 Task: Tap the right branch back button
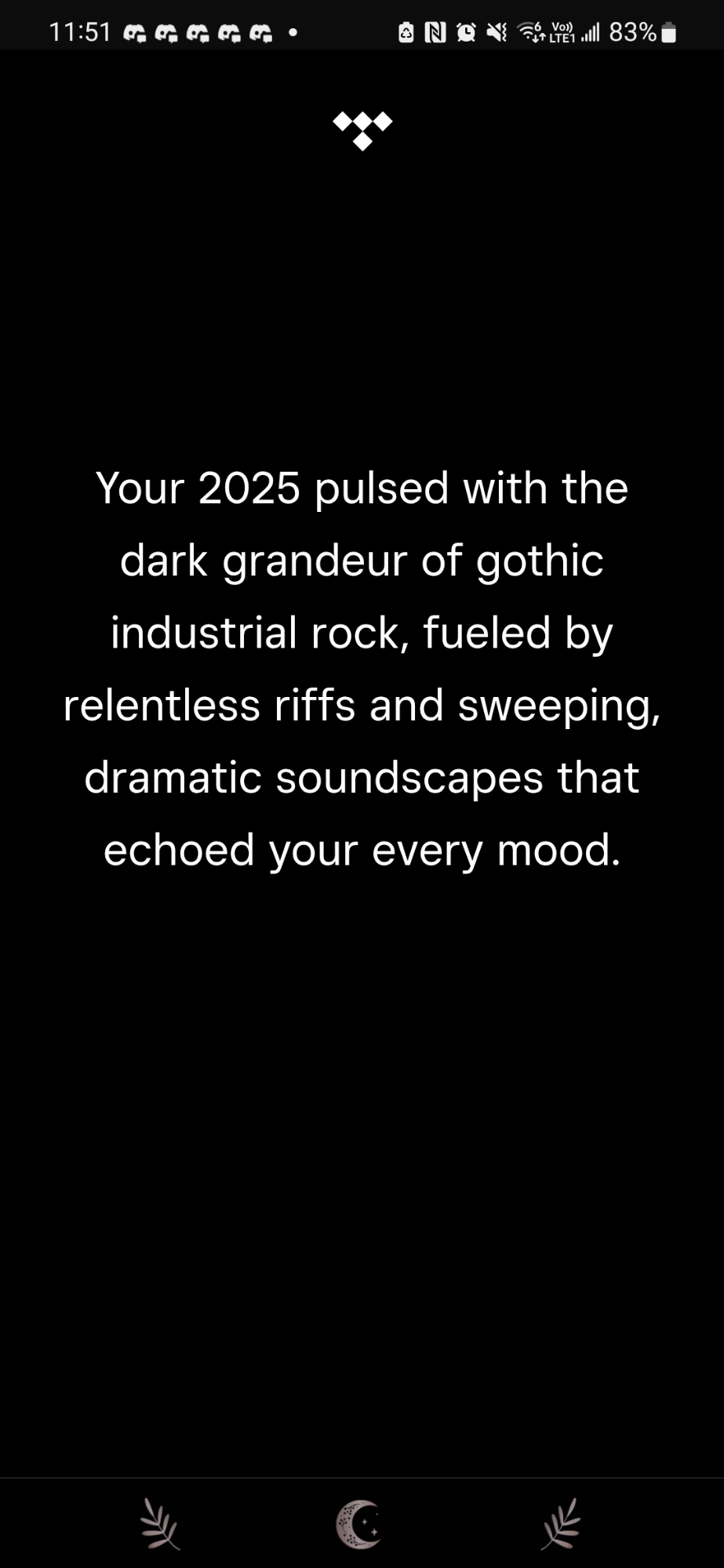click(x=561, y=1524)
